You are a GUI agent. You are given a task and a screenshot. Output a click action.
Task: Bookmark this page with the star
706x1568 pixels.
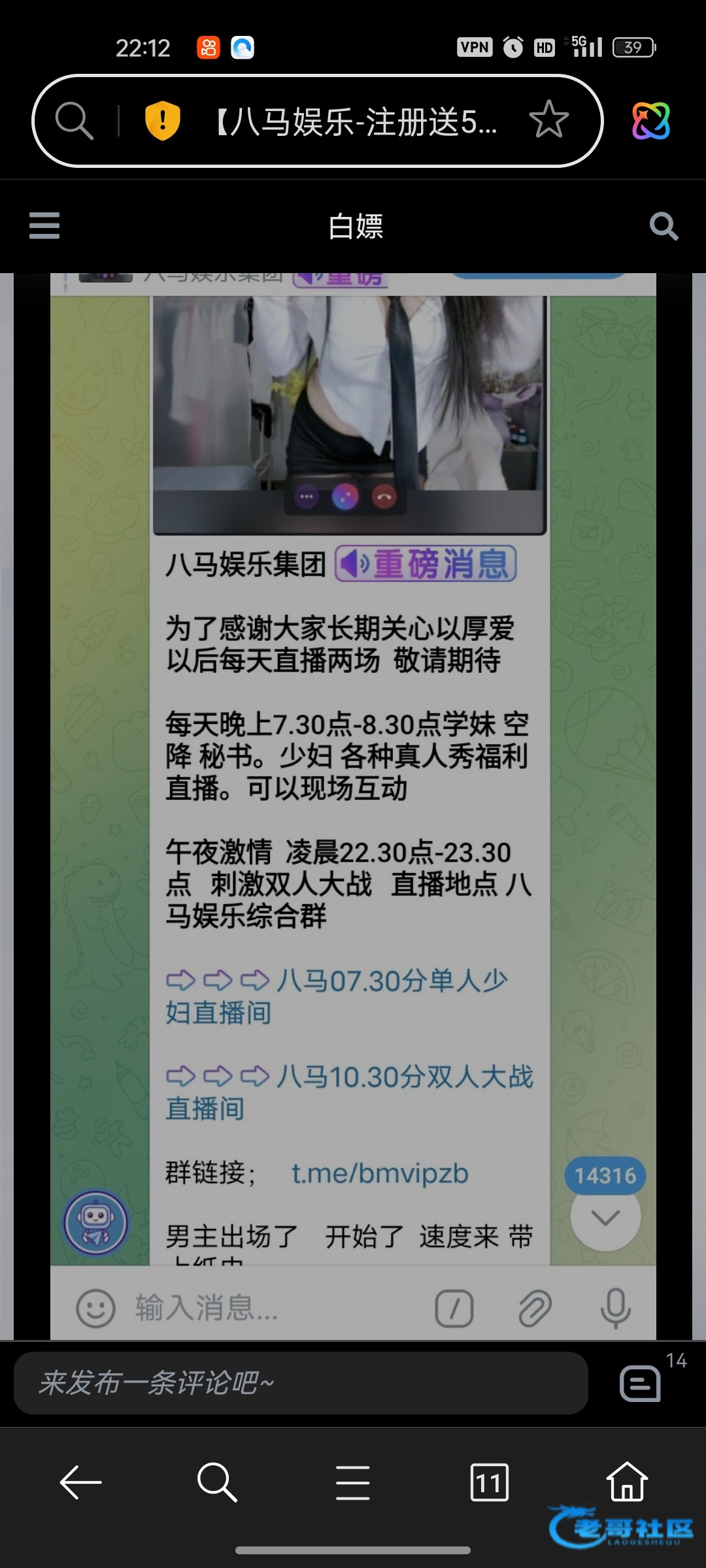click(548, 120)
